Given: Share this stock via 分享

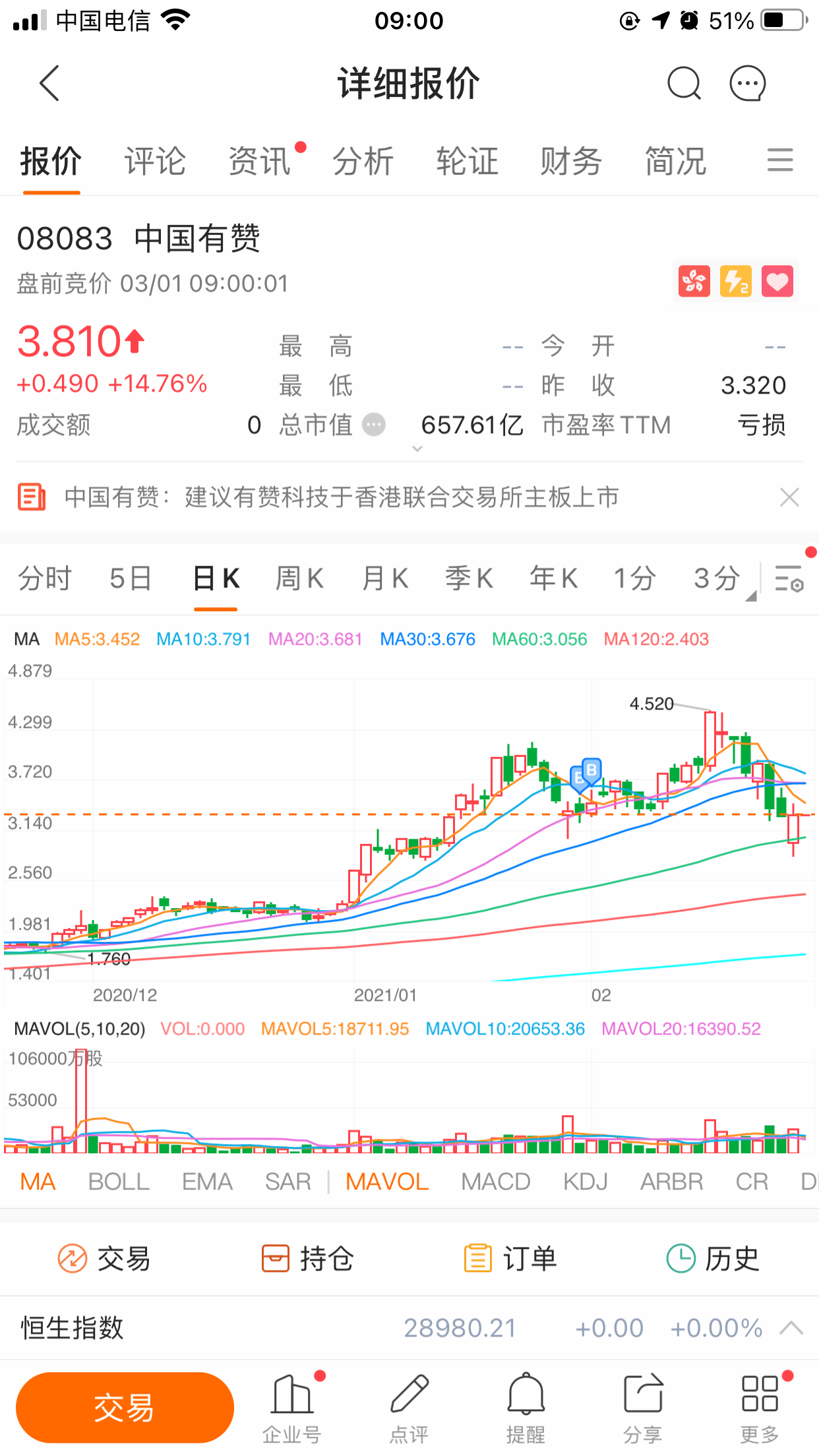Looking at the screenshot, I should pyautogui.click(x=642, y=1408).
